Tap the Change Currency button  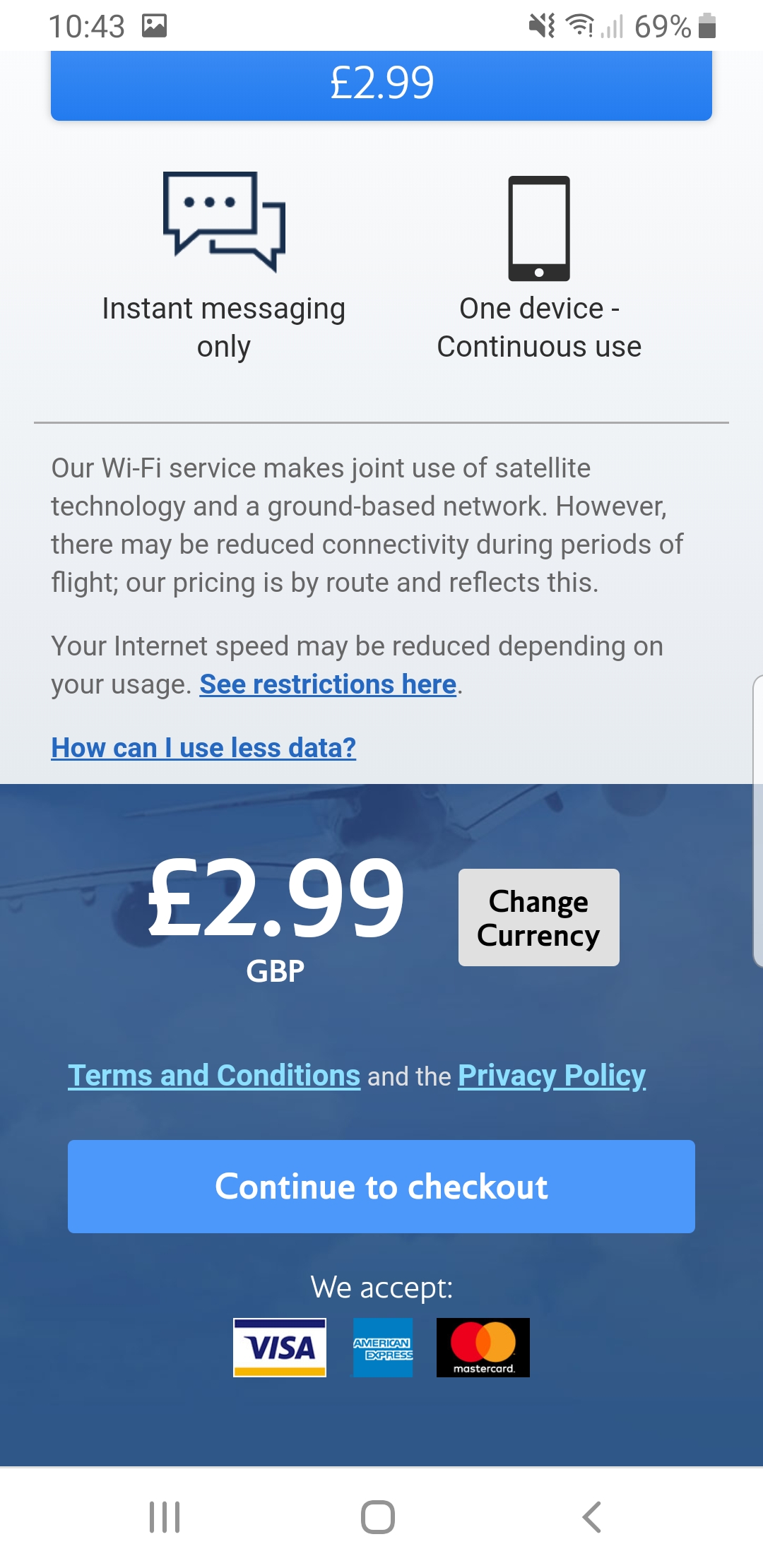[538, 917]
